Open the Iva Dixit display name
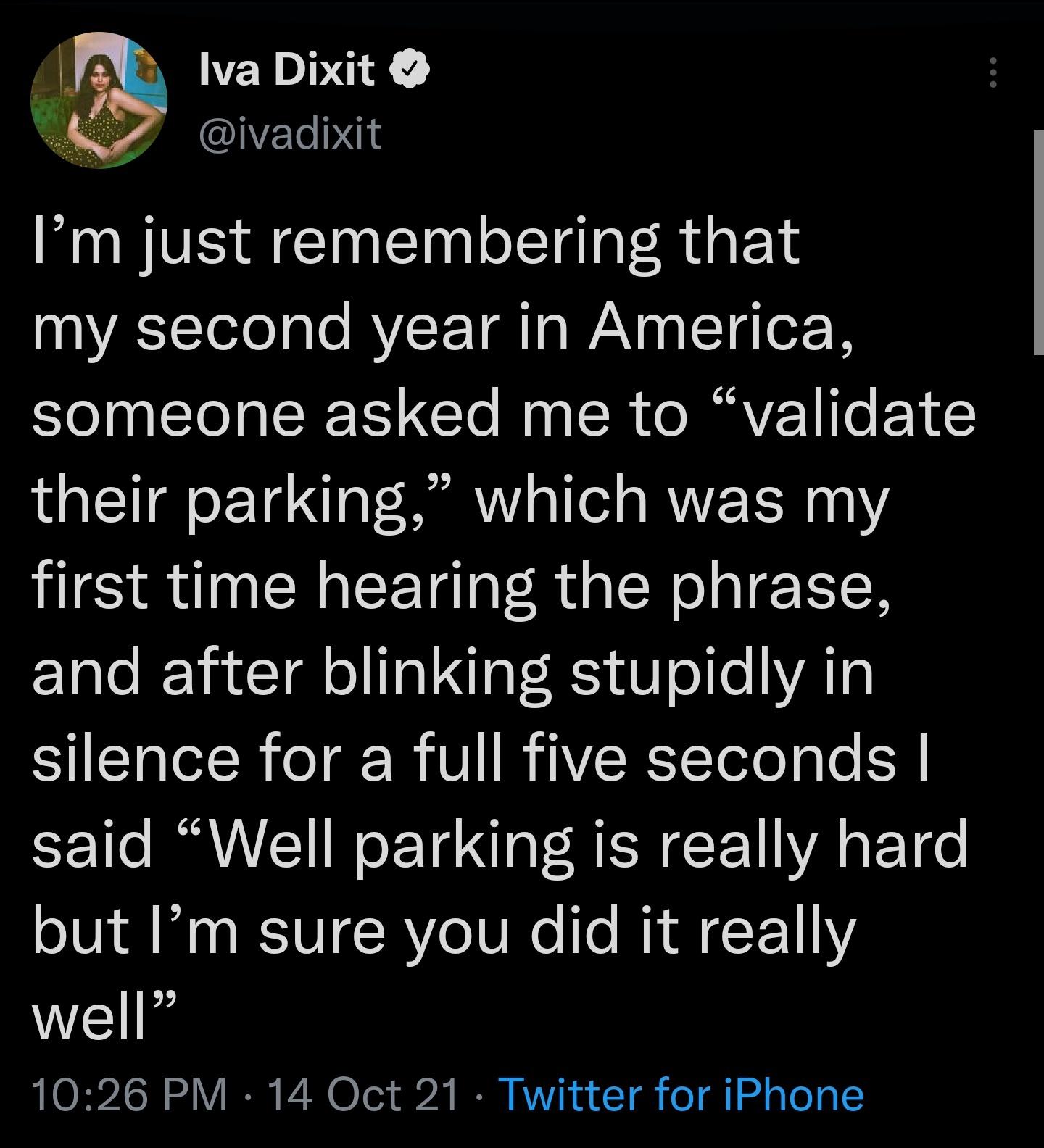 coord(287,70)
